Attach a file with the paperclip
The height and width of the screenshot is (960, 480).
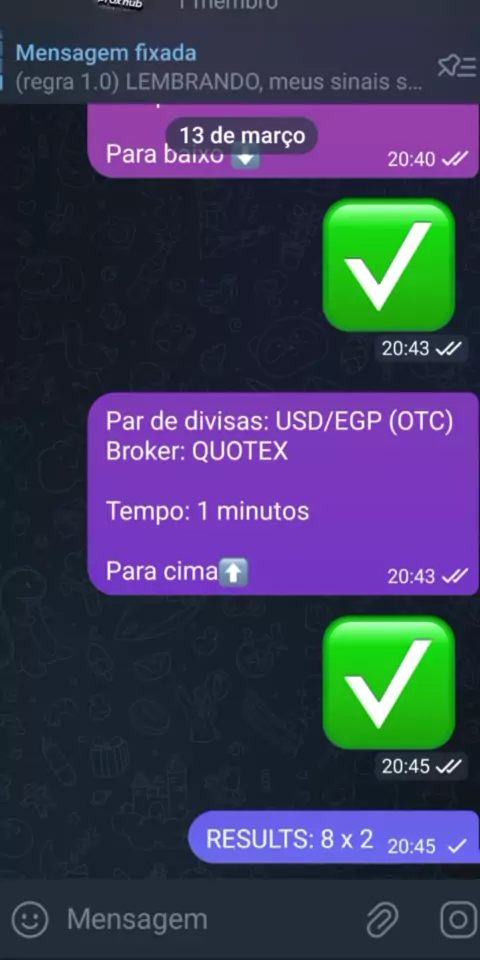point(383,919)
